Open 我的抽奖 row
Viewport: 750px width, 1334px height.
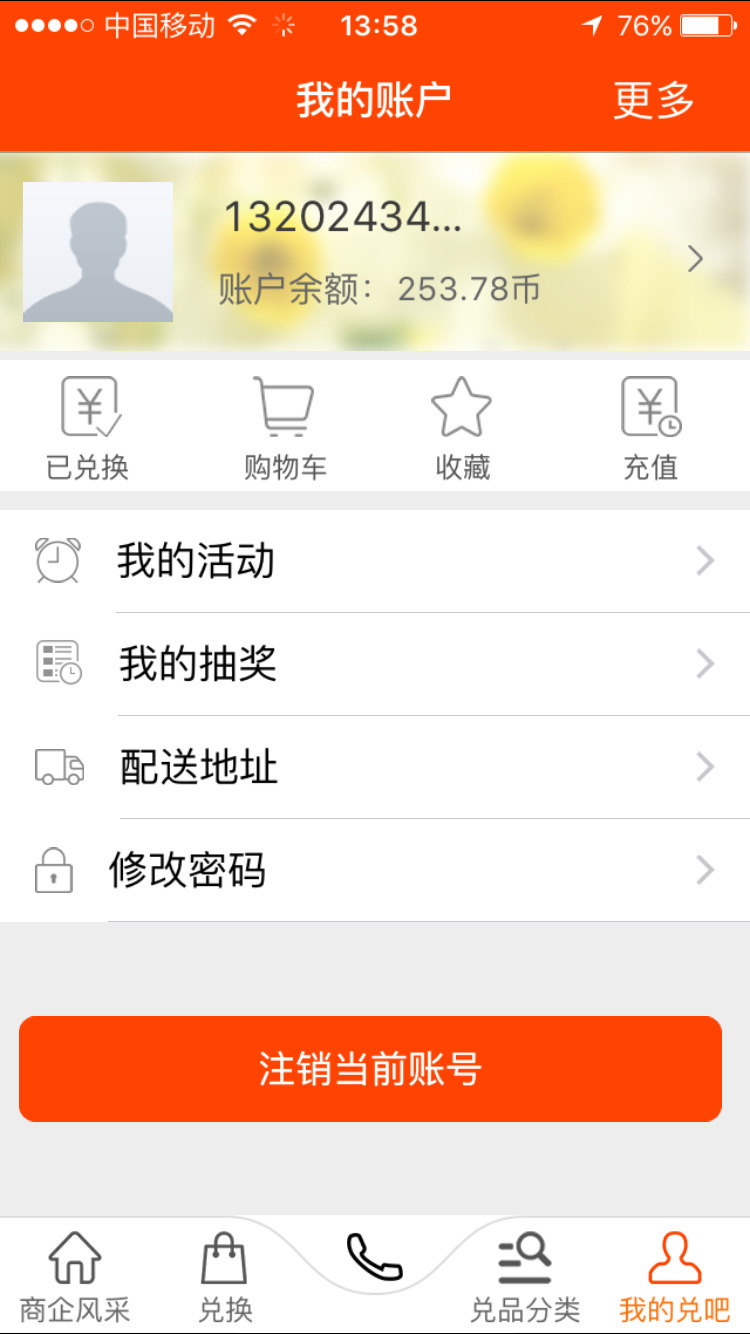[375, 664]
